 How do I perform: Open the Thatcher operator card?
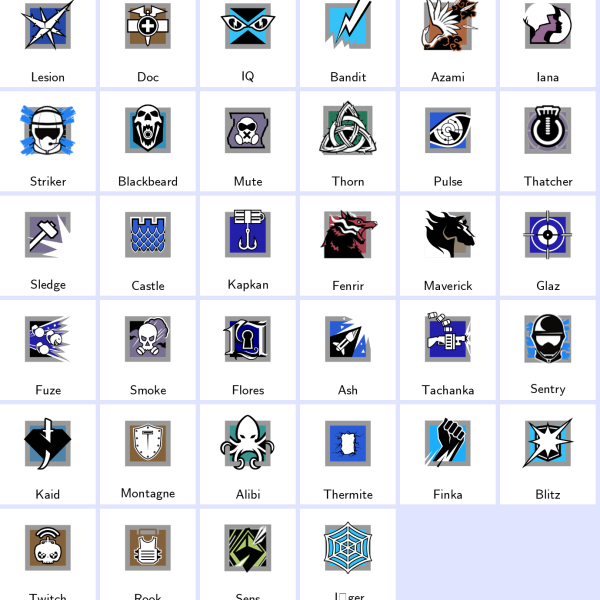tap(548, 140)
